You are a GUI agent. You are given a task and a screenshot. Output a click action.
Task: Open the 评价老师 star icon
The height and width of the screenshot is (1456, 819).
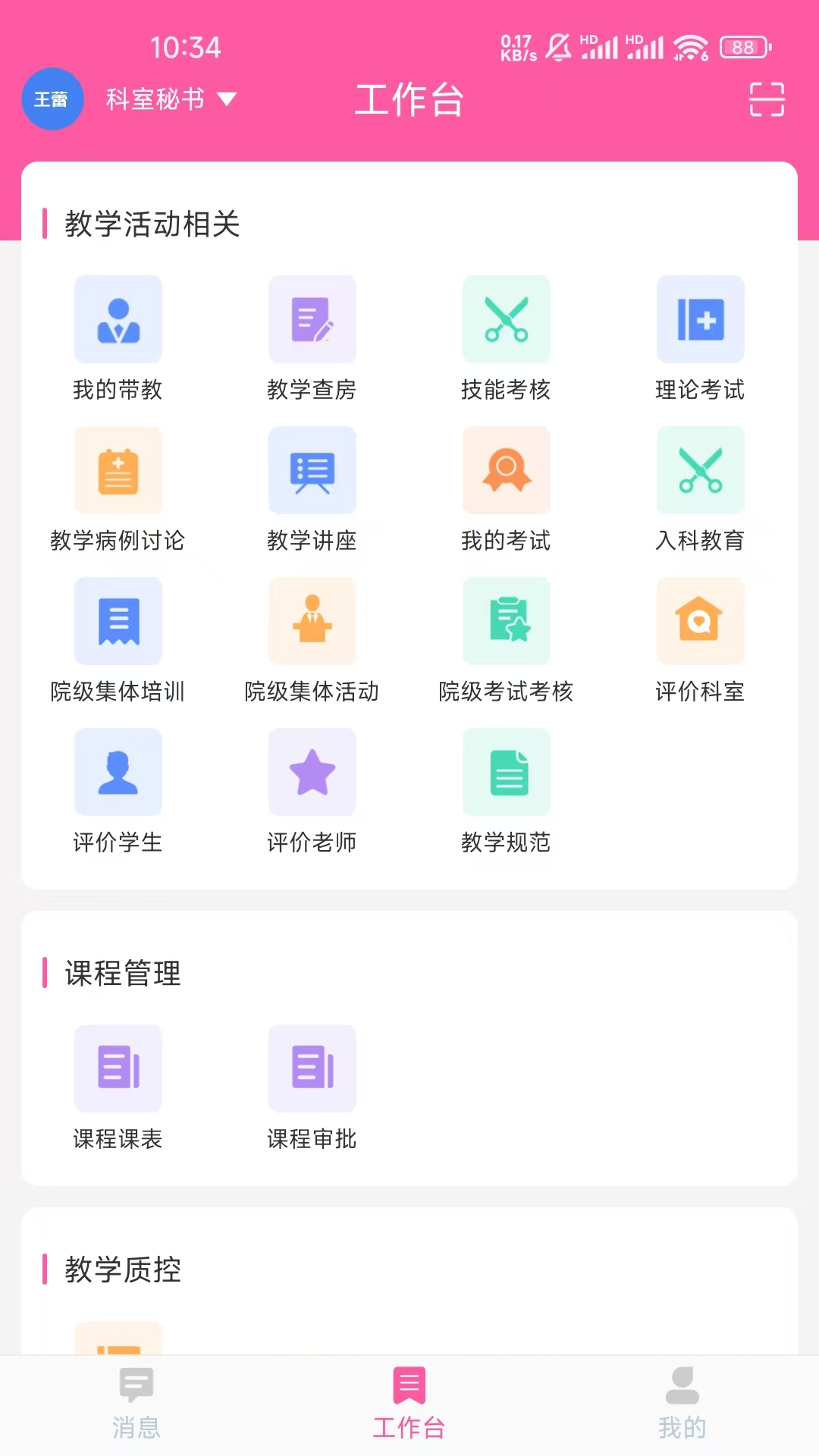pos(312,771)
